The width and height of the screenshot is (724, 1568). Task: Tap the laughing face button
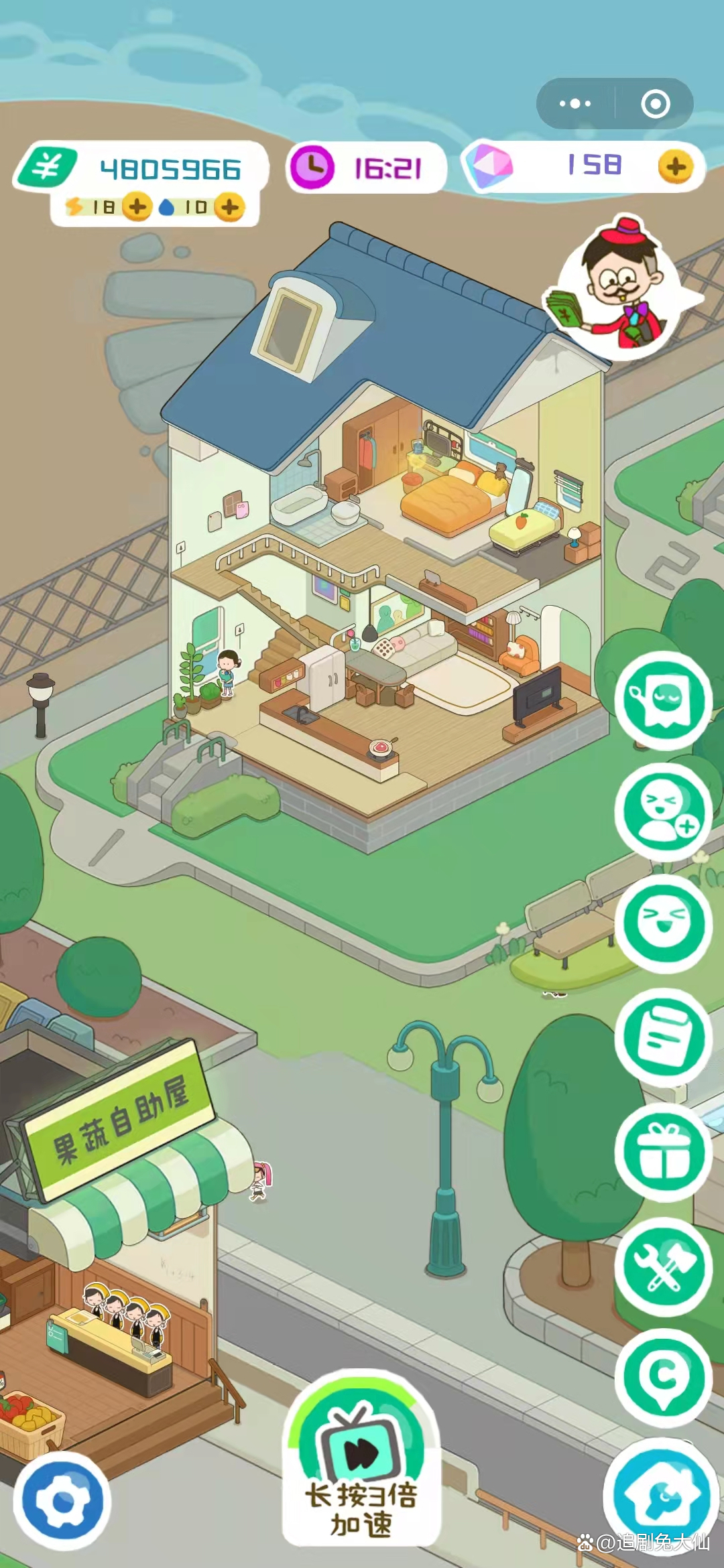664,923
